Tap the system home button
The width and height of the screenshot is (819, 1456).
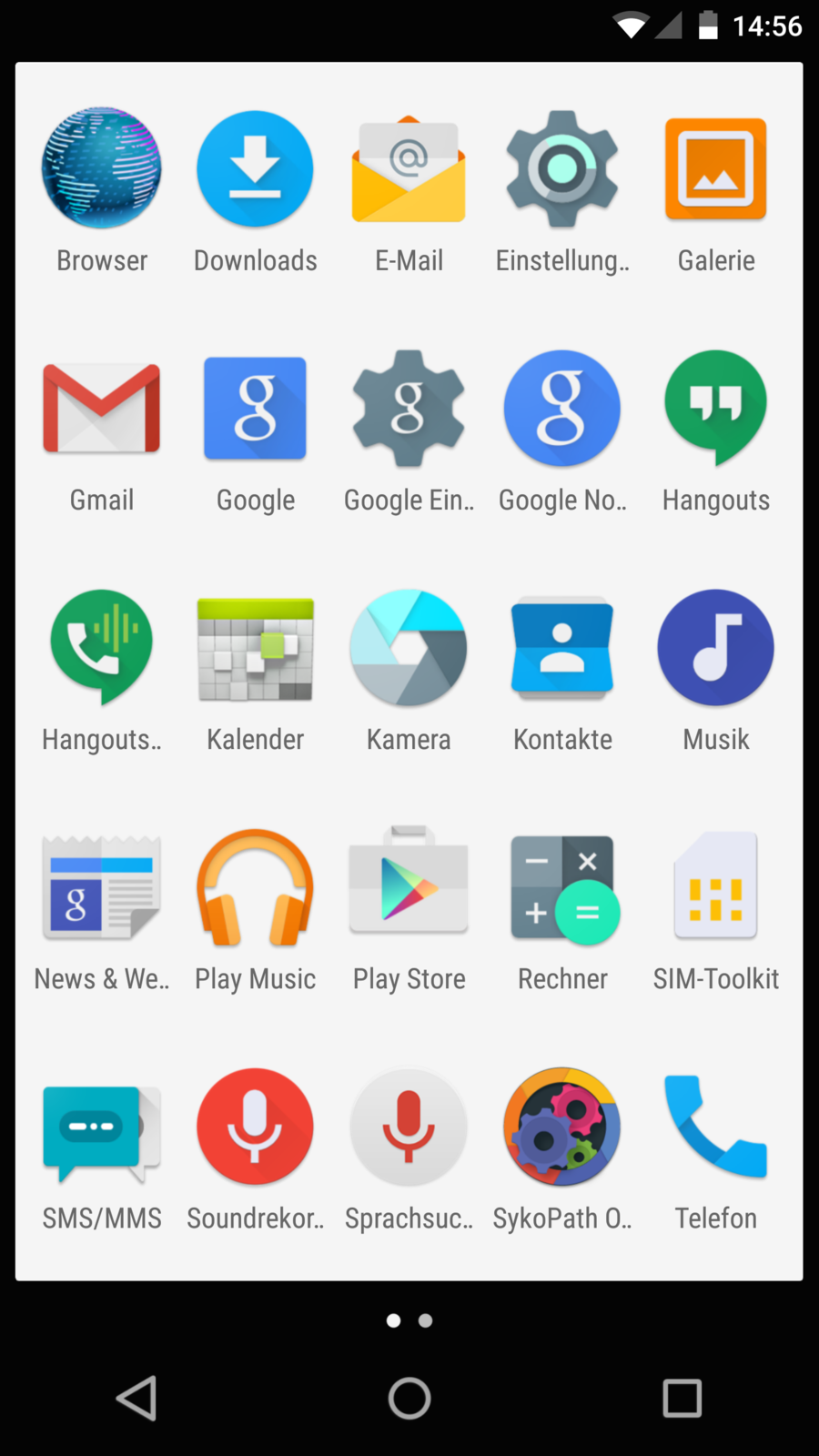tap(409, 1398)
